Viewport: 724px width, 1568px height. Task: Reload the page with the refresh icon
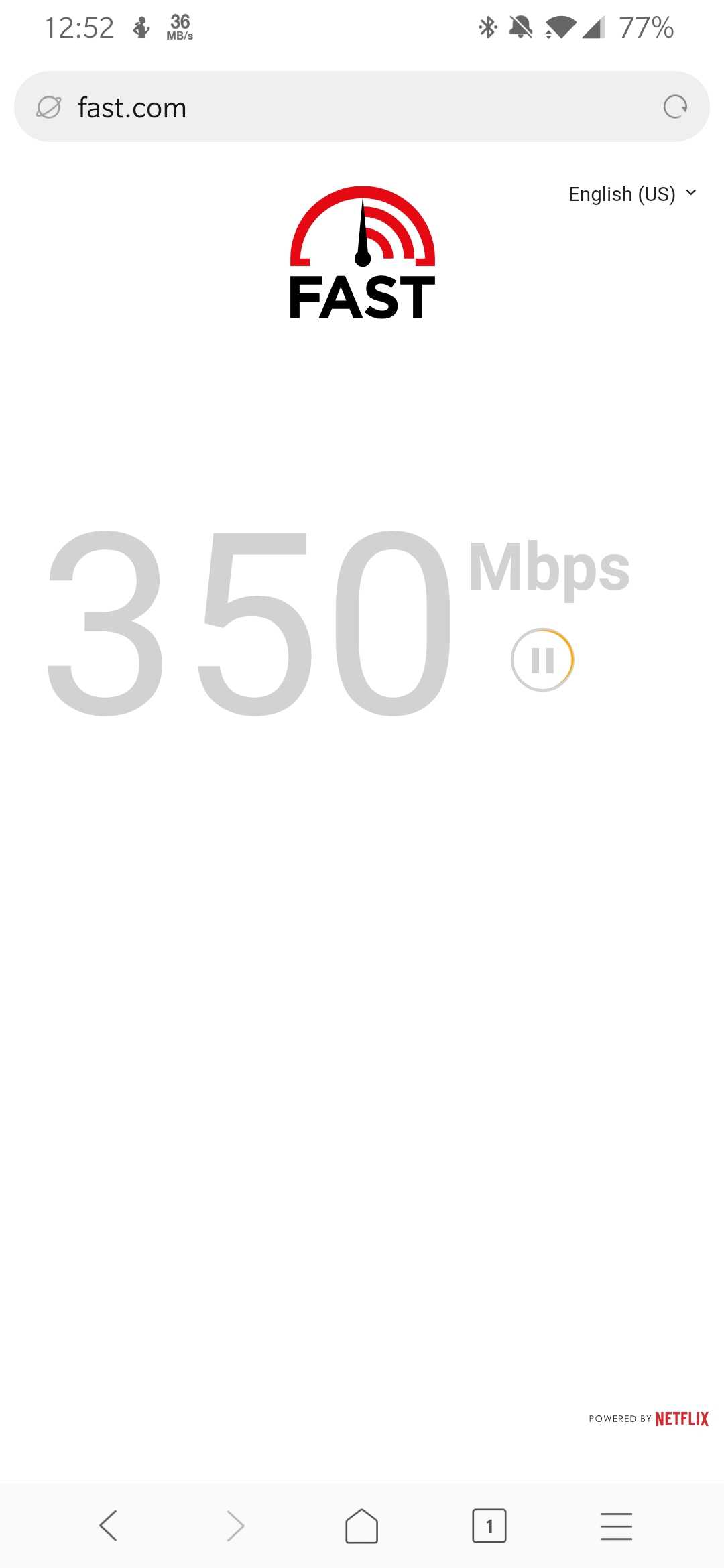(x=675, y=107)
